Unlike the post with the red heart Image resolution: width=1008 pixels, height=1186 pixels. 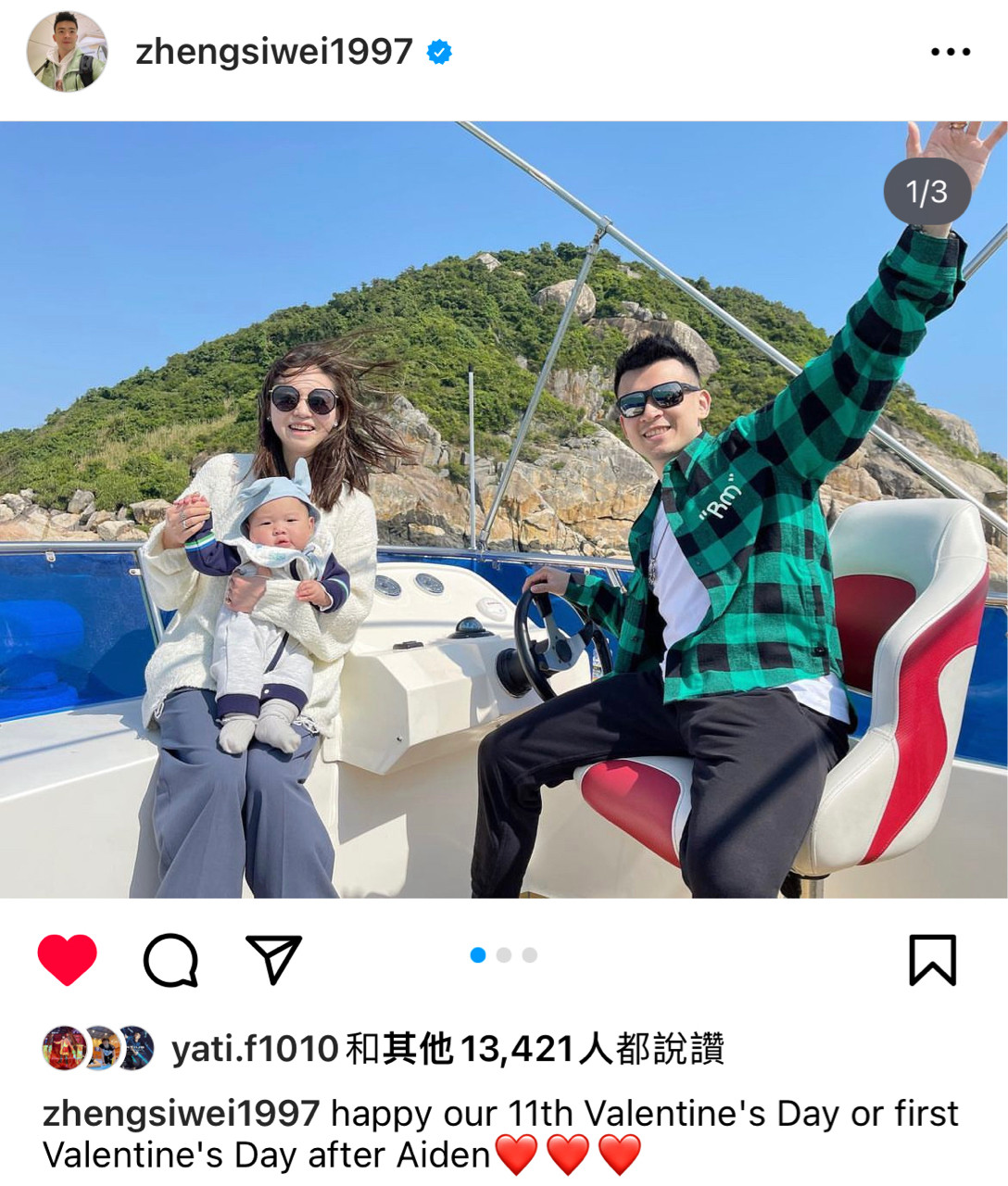[x=67, y=959]
